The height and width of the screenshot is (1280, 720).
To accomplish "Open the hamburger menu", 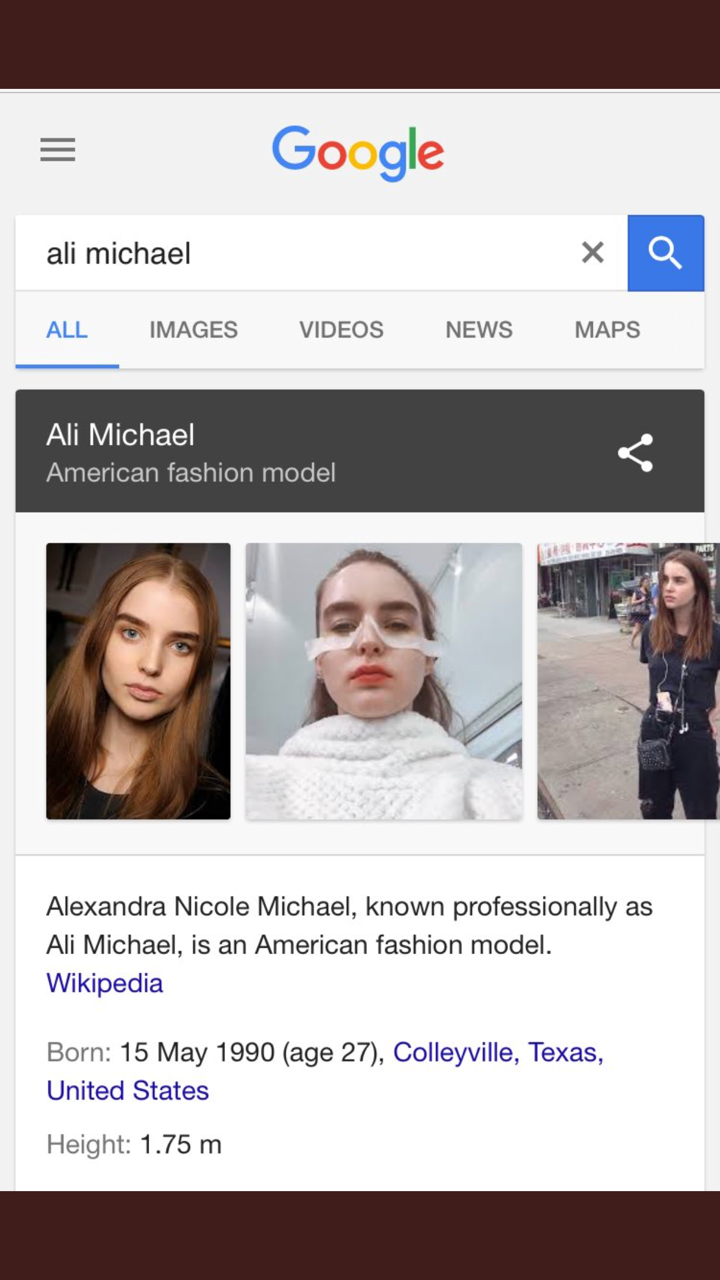I will 57,150.
